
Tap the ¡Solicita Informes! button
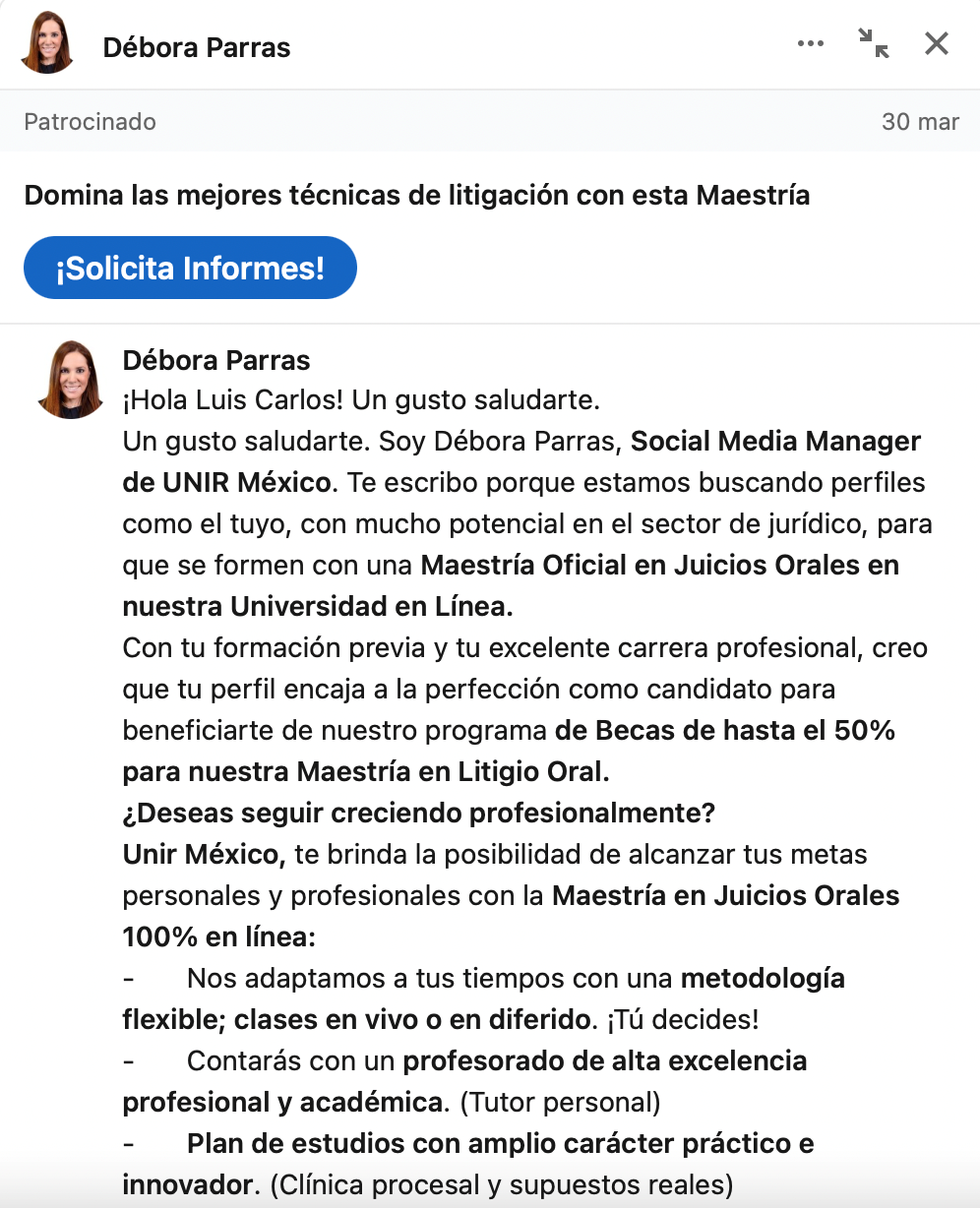190,268
